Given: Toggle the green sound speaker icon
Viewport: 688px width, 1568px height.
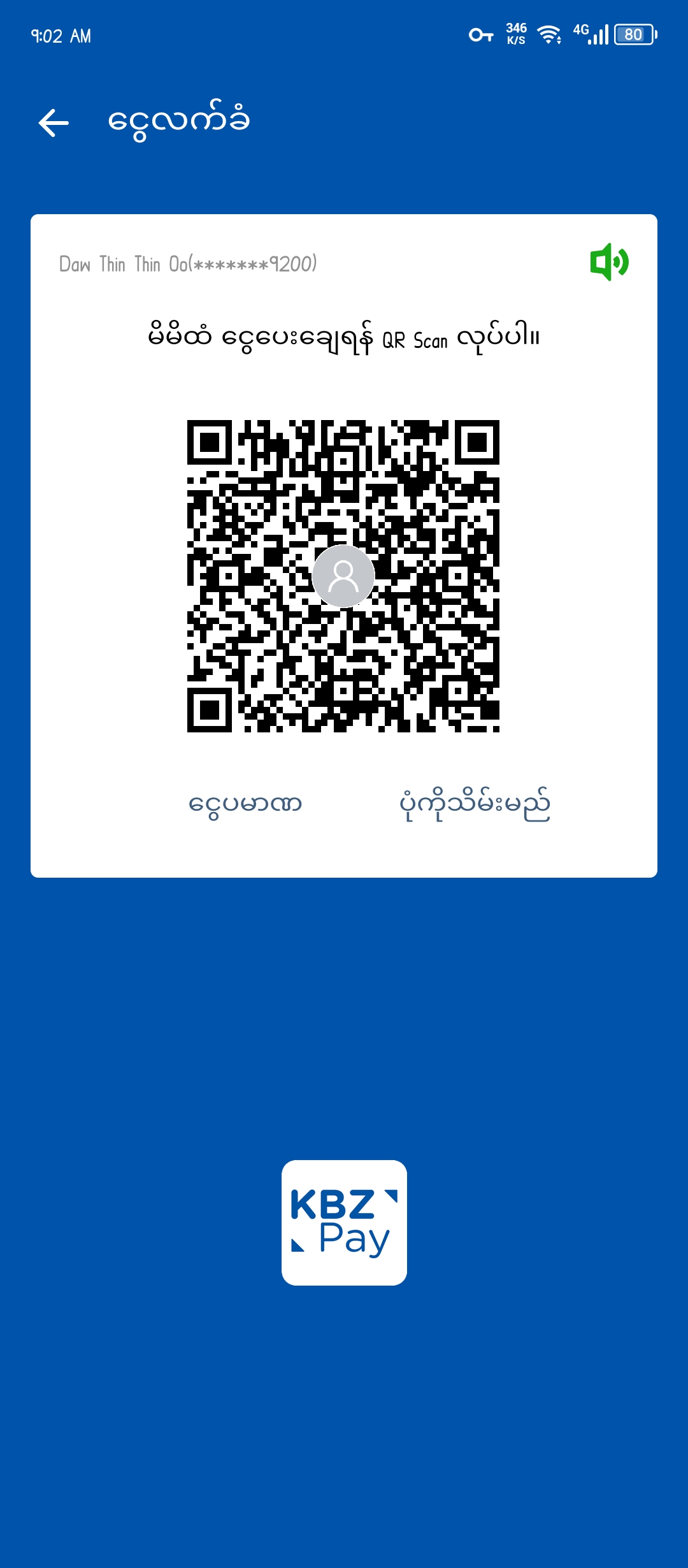Looking at the screenshot, I should (609, 262).
